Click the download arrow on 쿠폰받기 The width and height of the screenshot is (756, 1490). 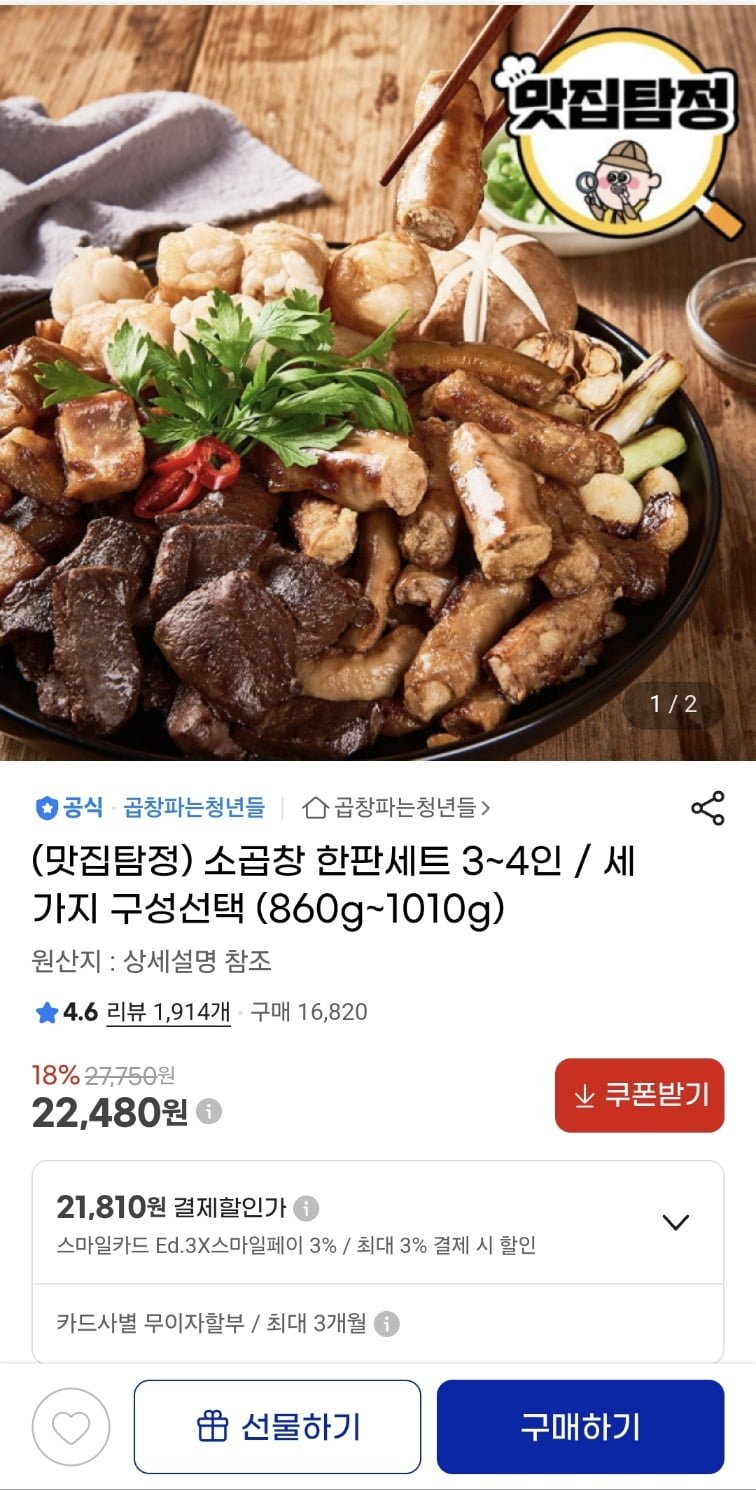(582, 1095)
